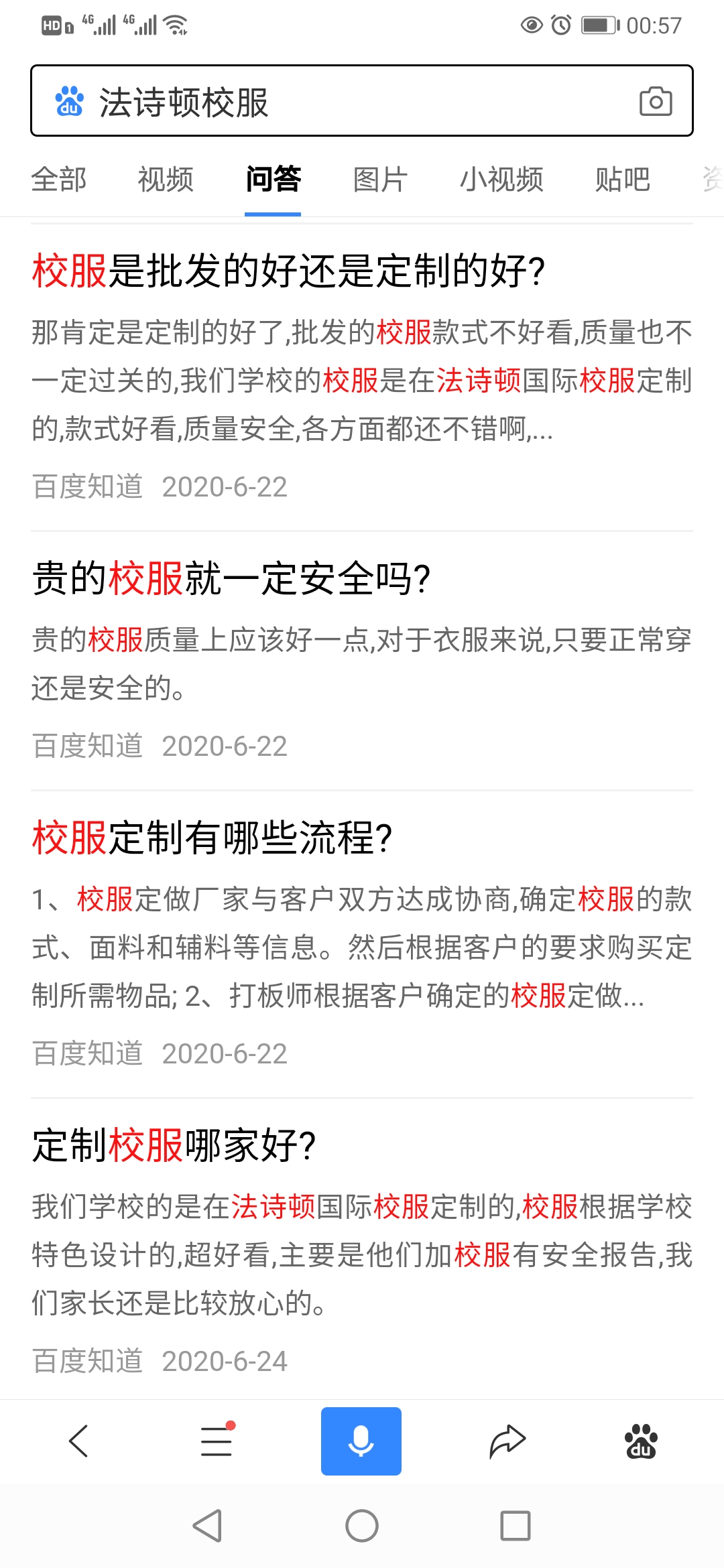The image size is (724, 1568).
Task: Activate the camera search icon
Action: click(x=656, y=102)
